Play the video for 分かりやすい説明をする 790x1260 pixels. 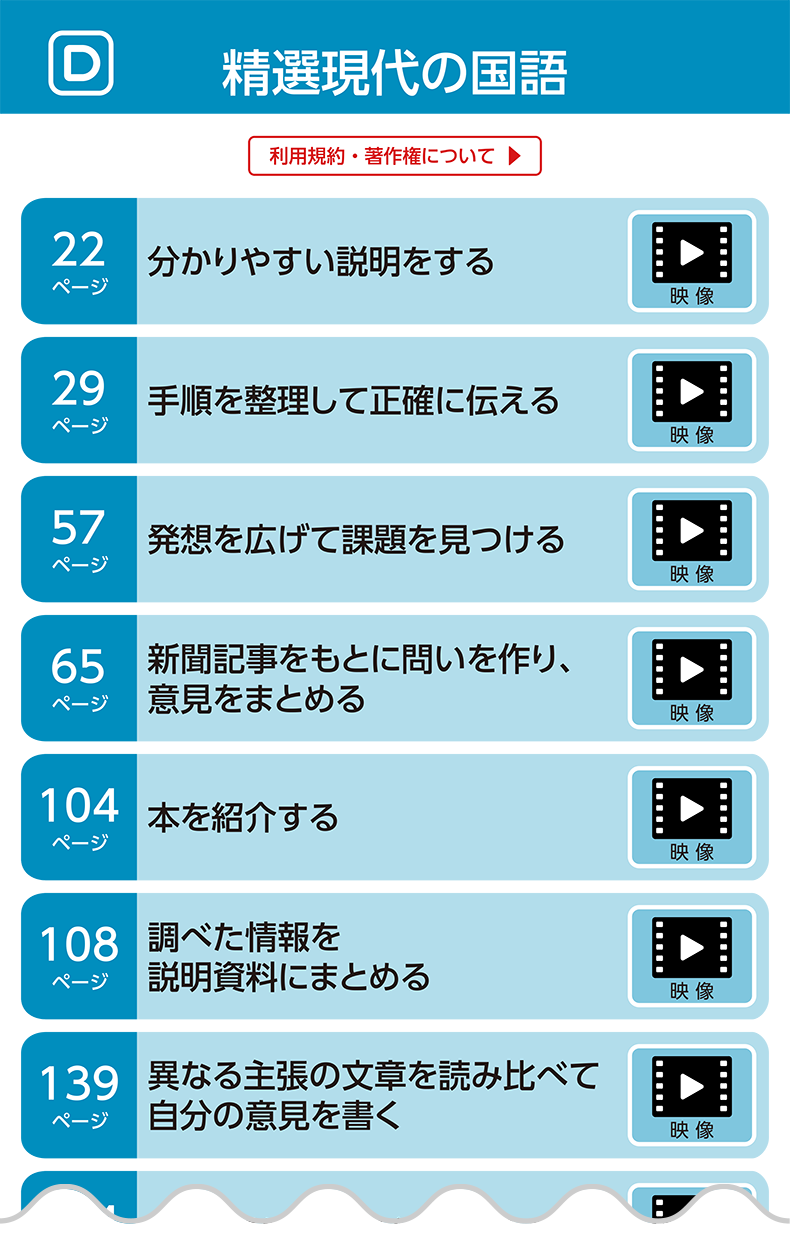692,261
